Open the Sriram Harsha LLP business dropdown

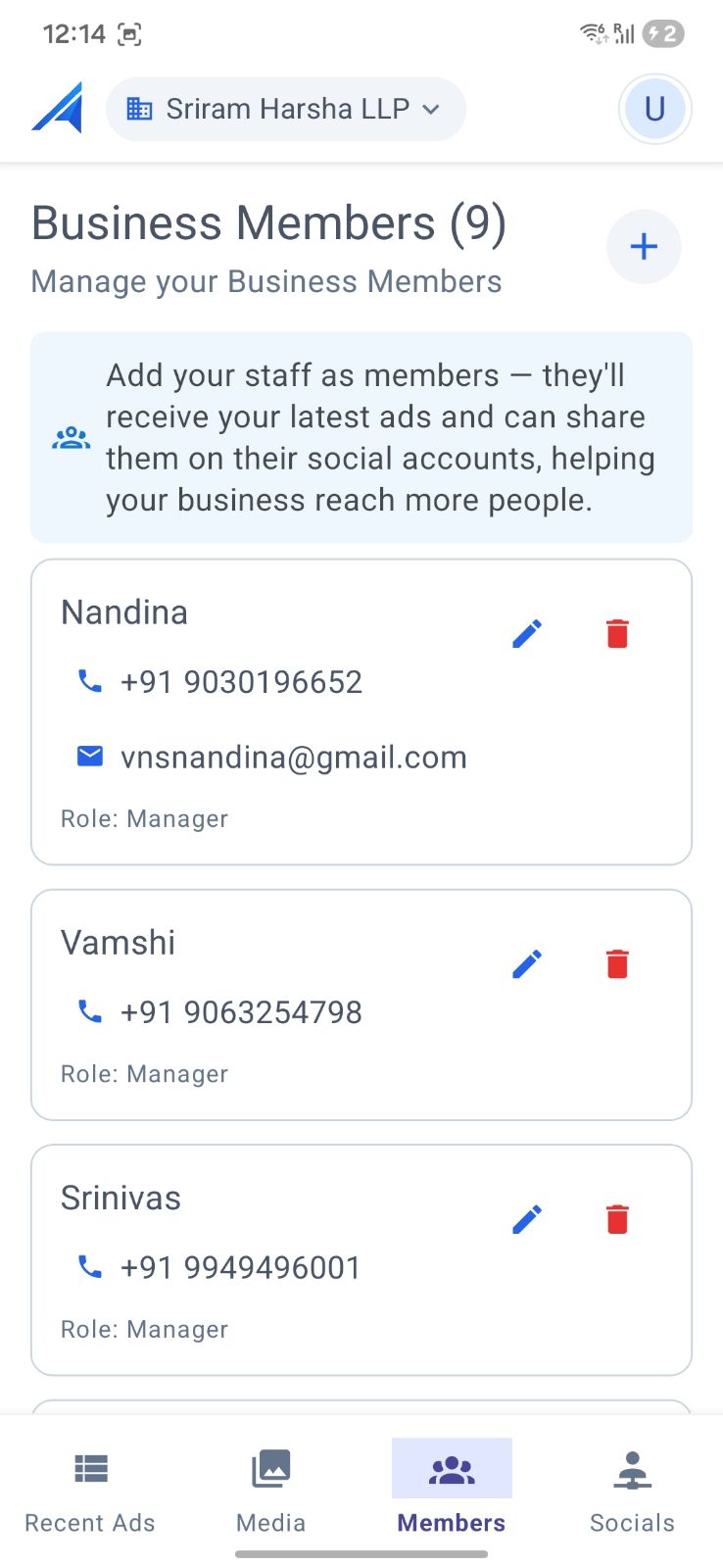click(285, 109)
